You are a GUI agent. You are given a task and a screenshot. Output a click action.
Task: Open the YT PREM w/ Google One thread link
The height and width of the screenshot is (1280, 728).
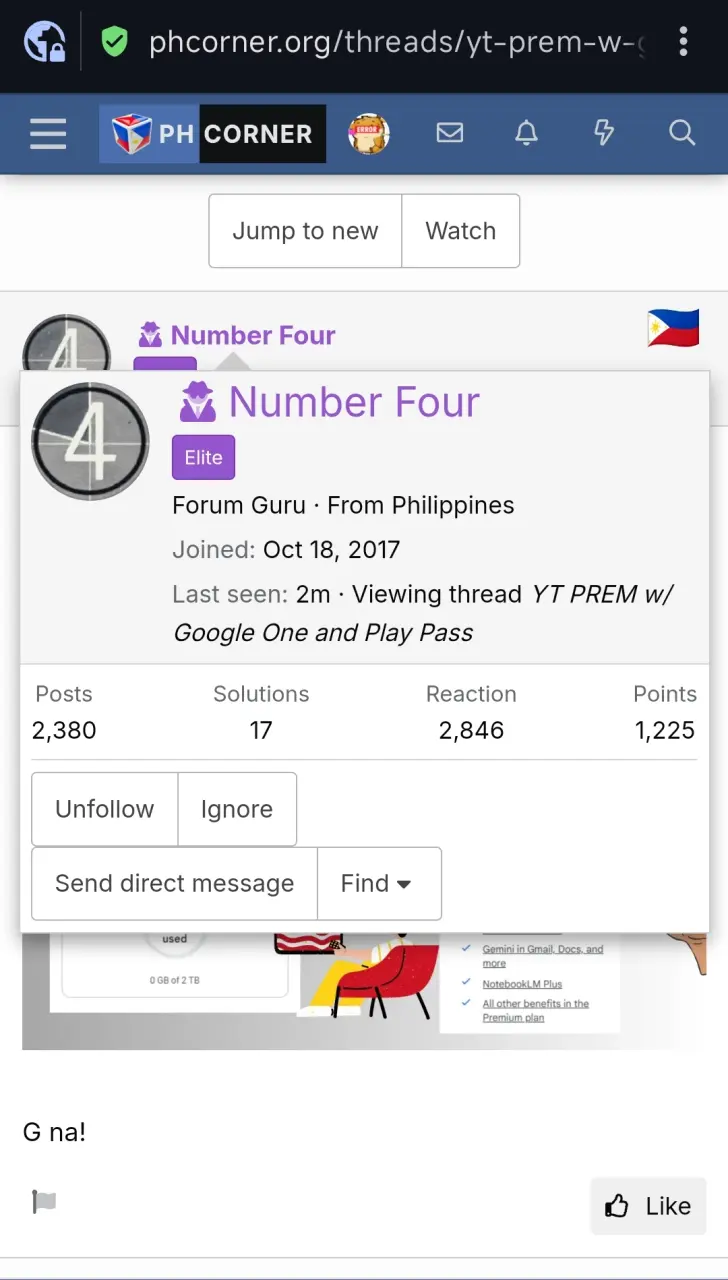(424, 613)
